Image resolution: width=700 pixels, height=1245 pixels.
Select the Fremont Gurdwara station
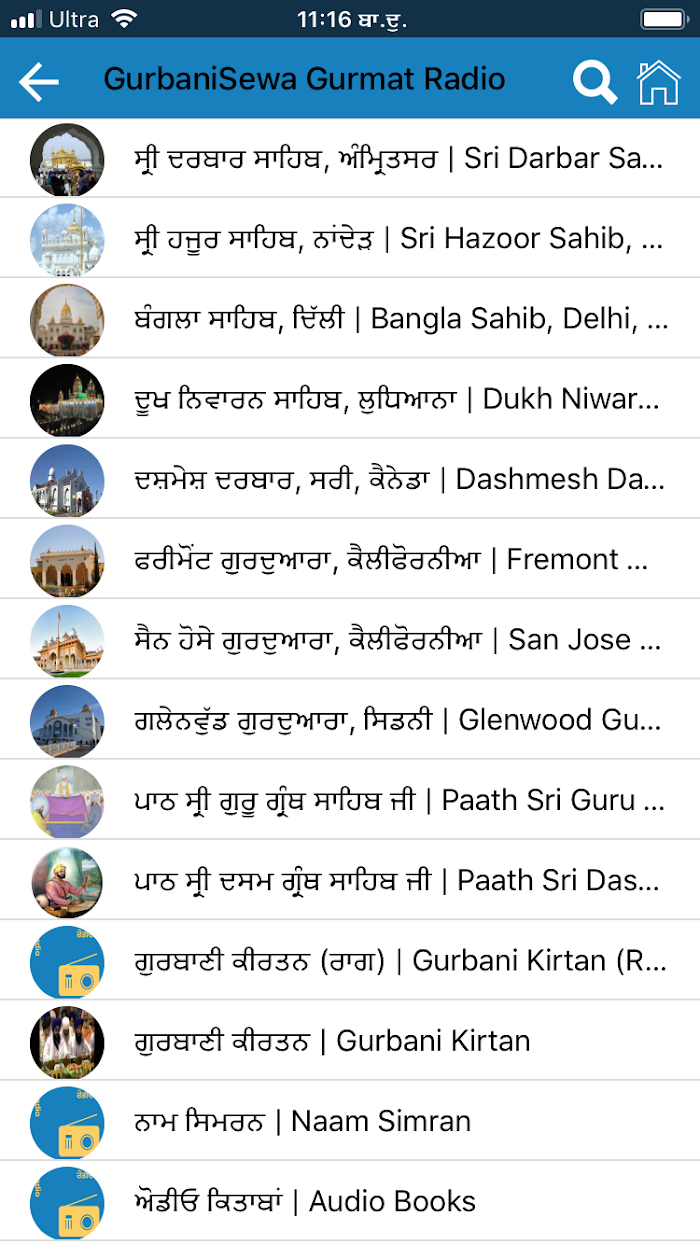click(350, 559)
